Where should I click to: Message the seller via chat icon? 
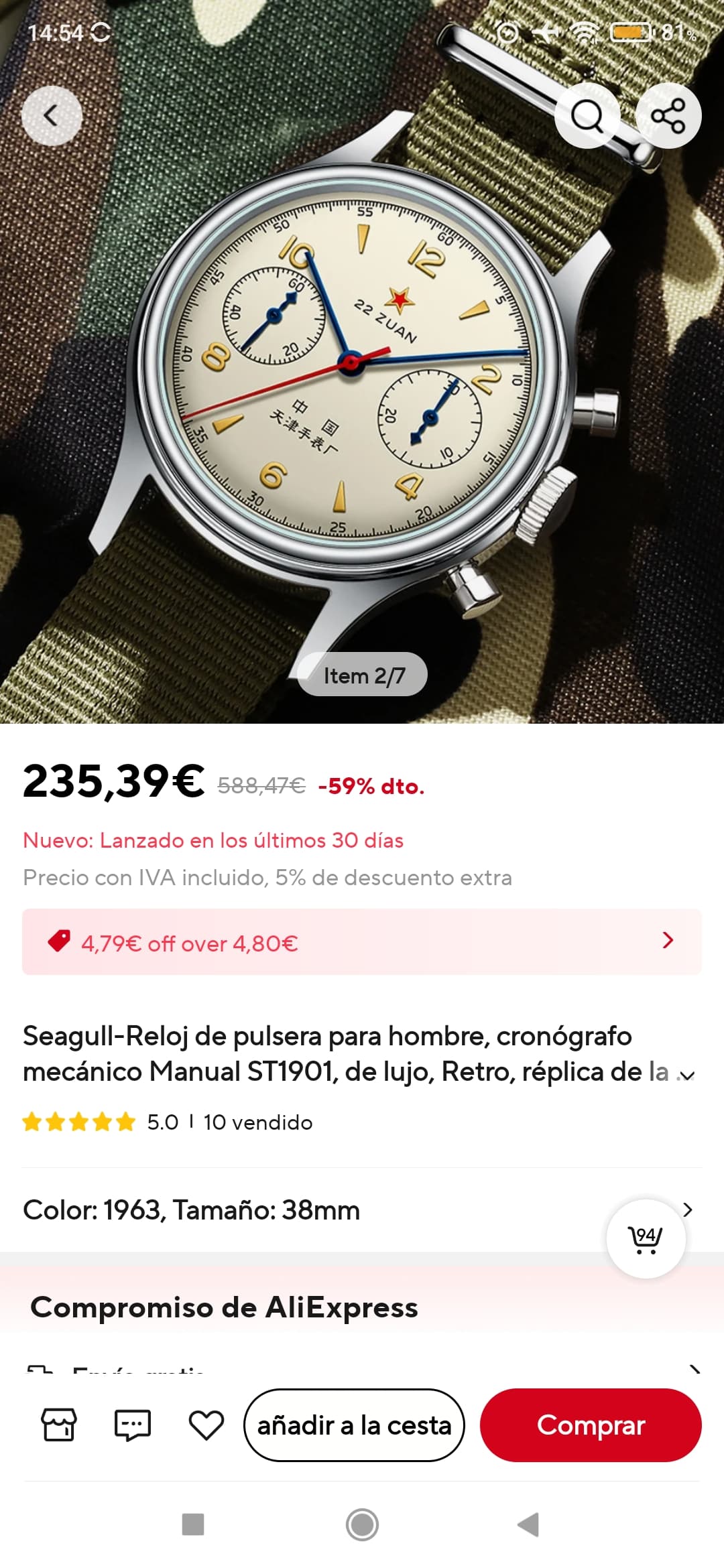tap(133, 1425)
